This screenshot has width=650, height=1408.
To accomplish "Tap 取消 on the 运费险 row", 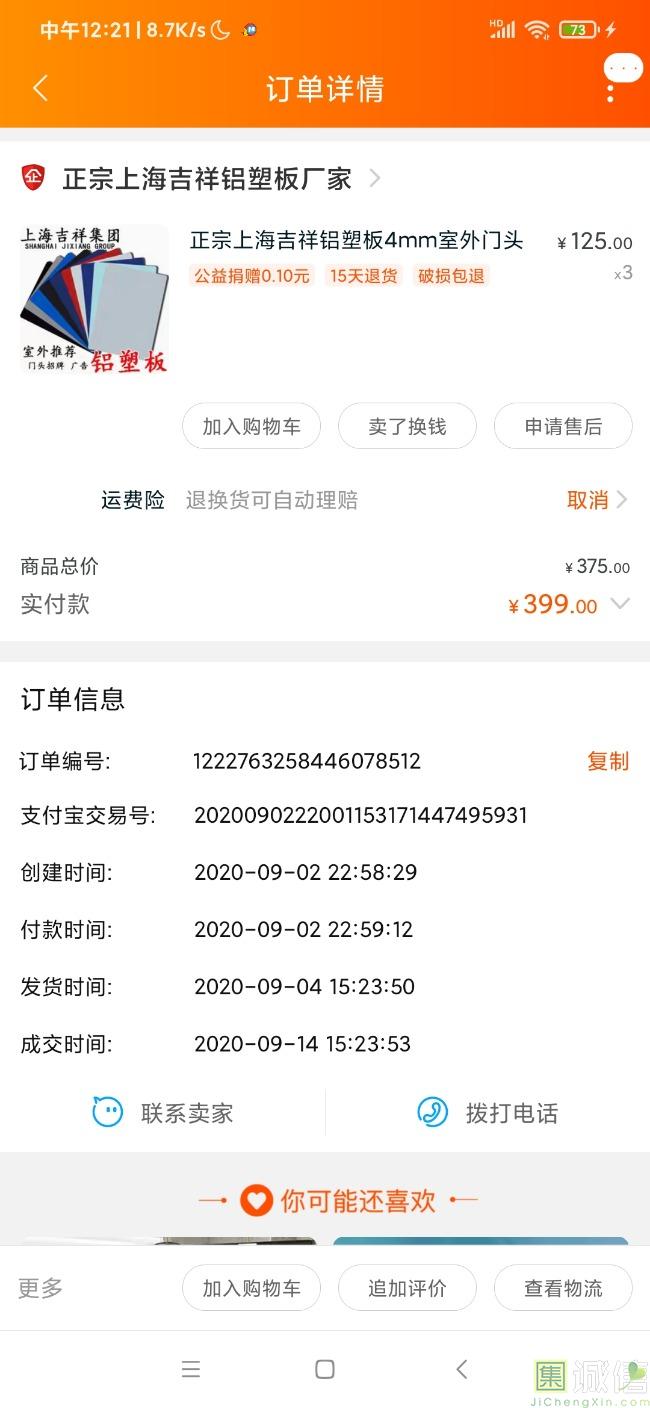I will [x=596, y=500].
